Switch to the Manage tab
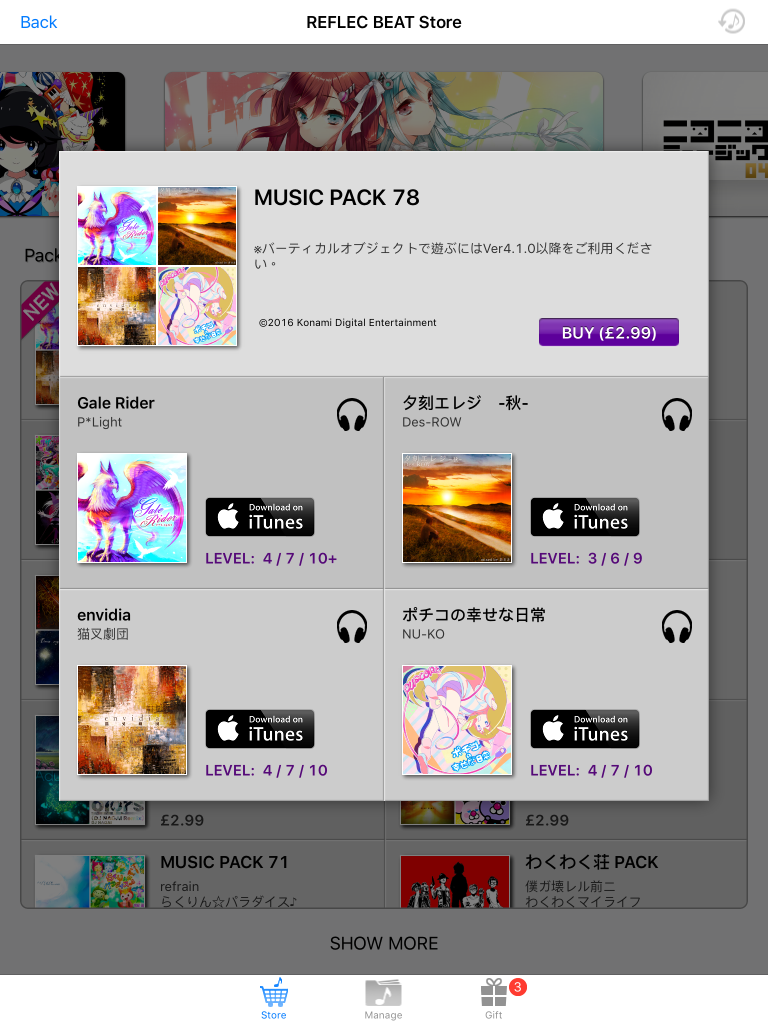The image size is (768, 1024). click(383, 999)
